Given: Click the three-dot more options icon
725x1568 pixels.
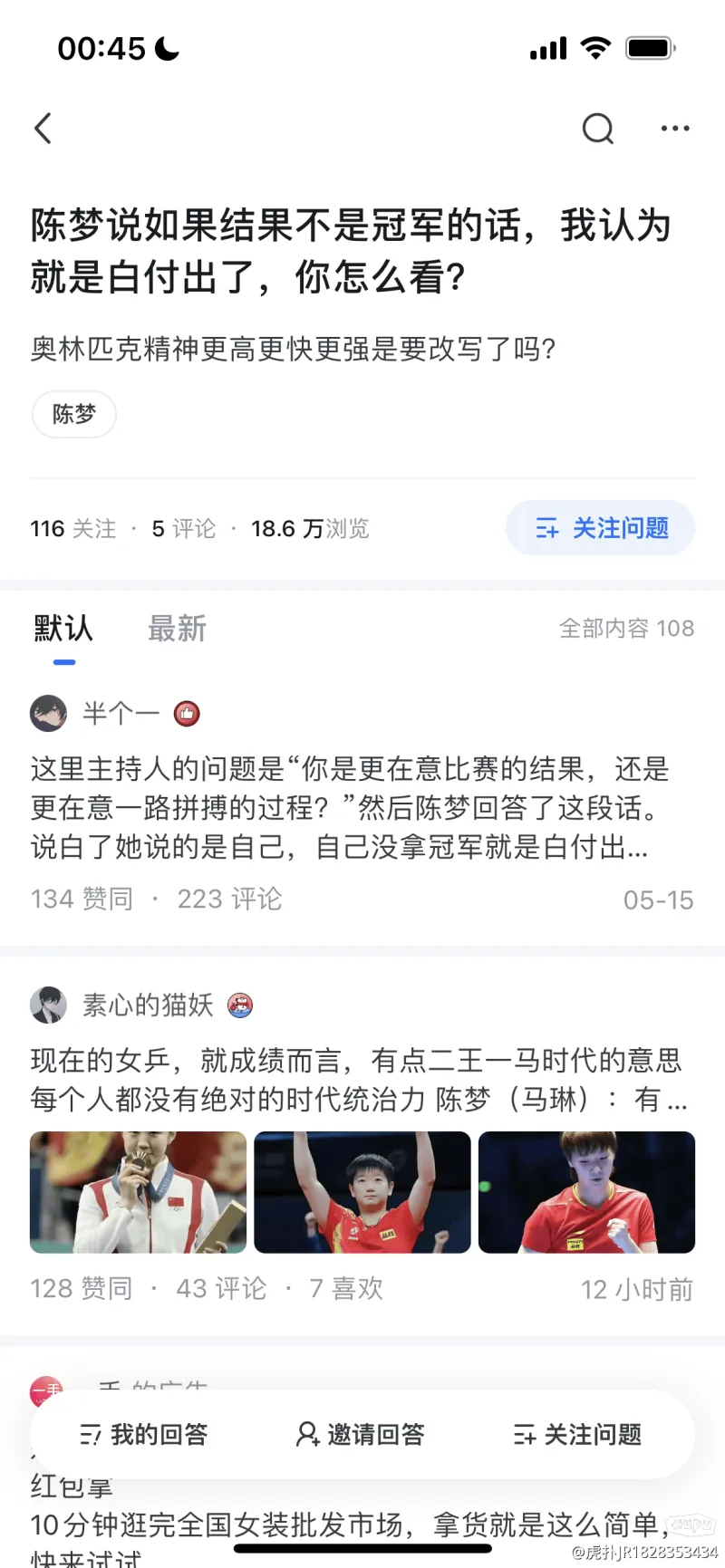Looking at the screenshot, I should [x=675, y=129].
